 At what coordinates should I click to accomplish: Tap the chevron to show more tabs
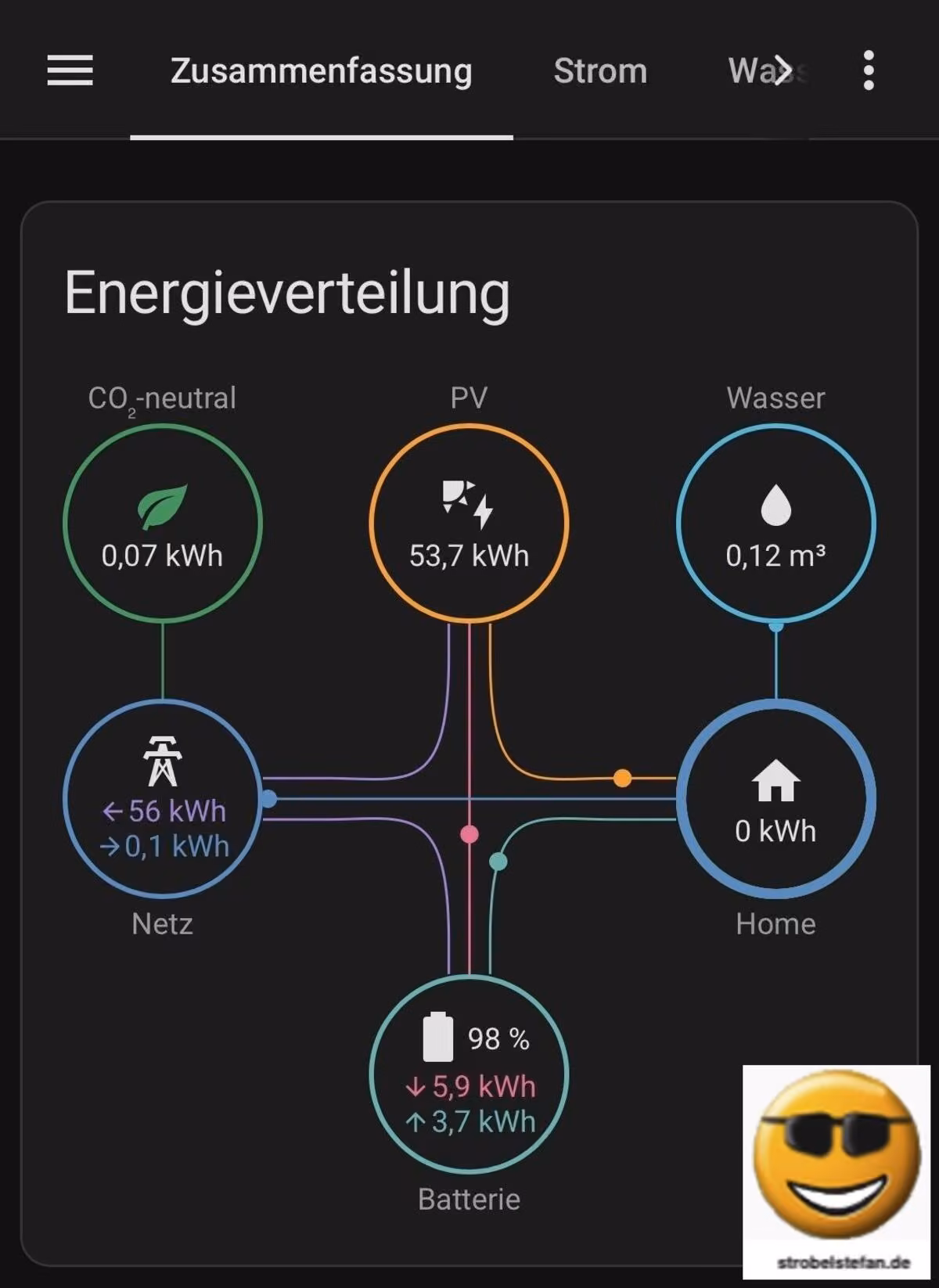[x=782, y=71]
